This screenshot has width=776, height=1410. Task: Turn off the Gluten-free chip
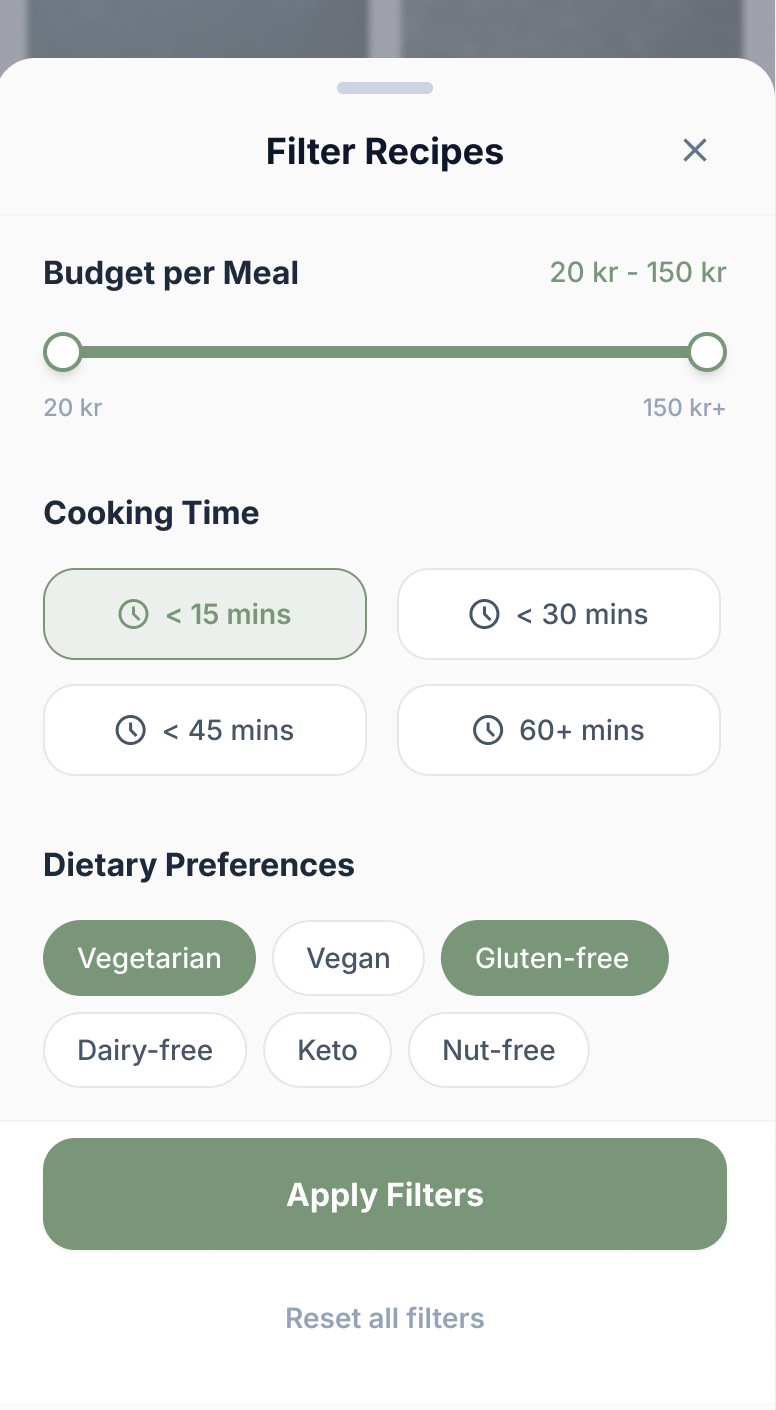pyautogui.click(x=554, y=958)
